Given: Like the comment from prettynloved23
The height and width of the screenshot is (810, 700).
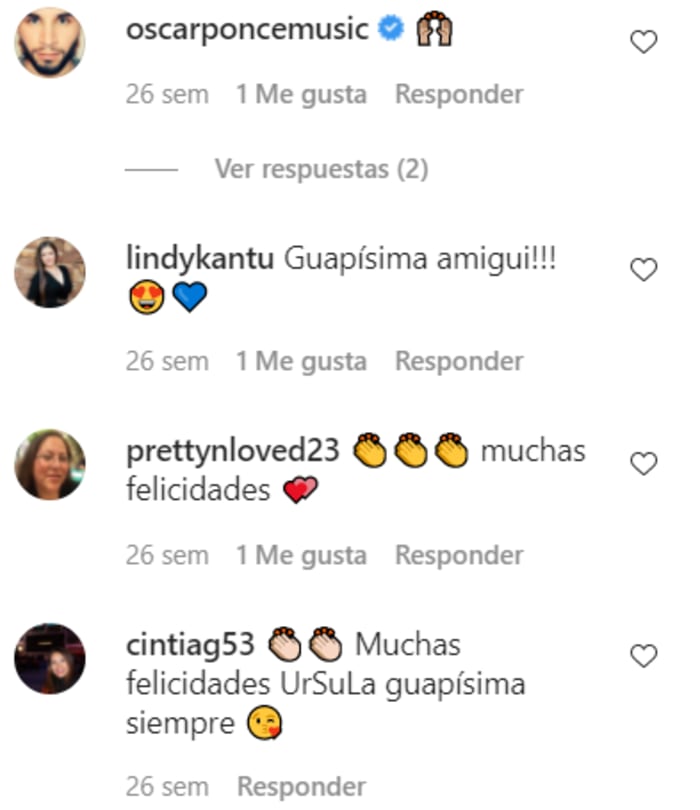Looking at the screenshot, I should pos(645,463).
